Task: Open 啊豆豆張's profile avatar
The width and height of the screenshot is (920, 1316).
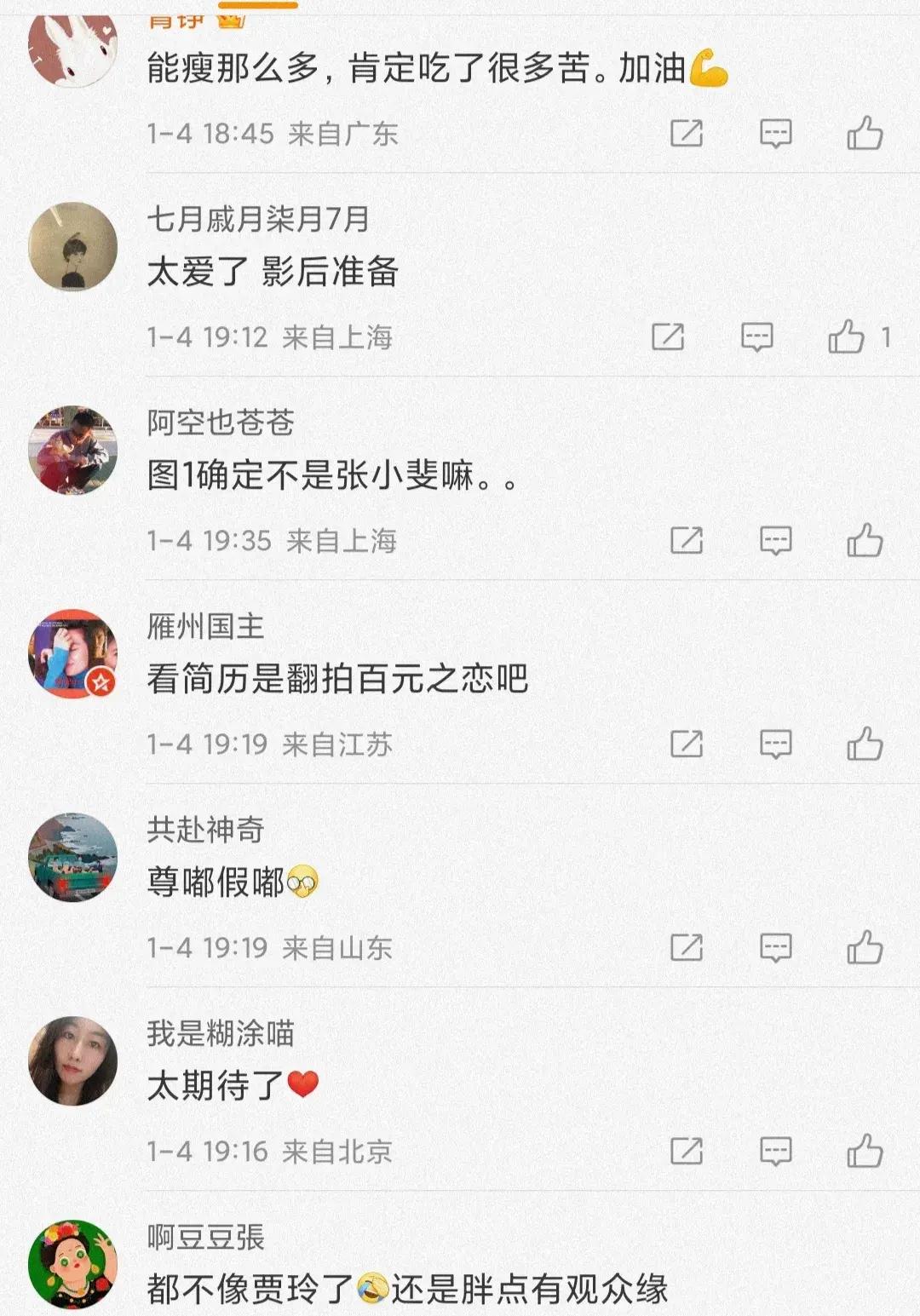Action: pyautogui.click(x=73, y=1264)
